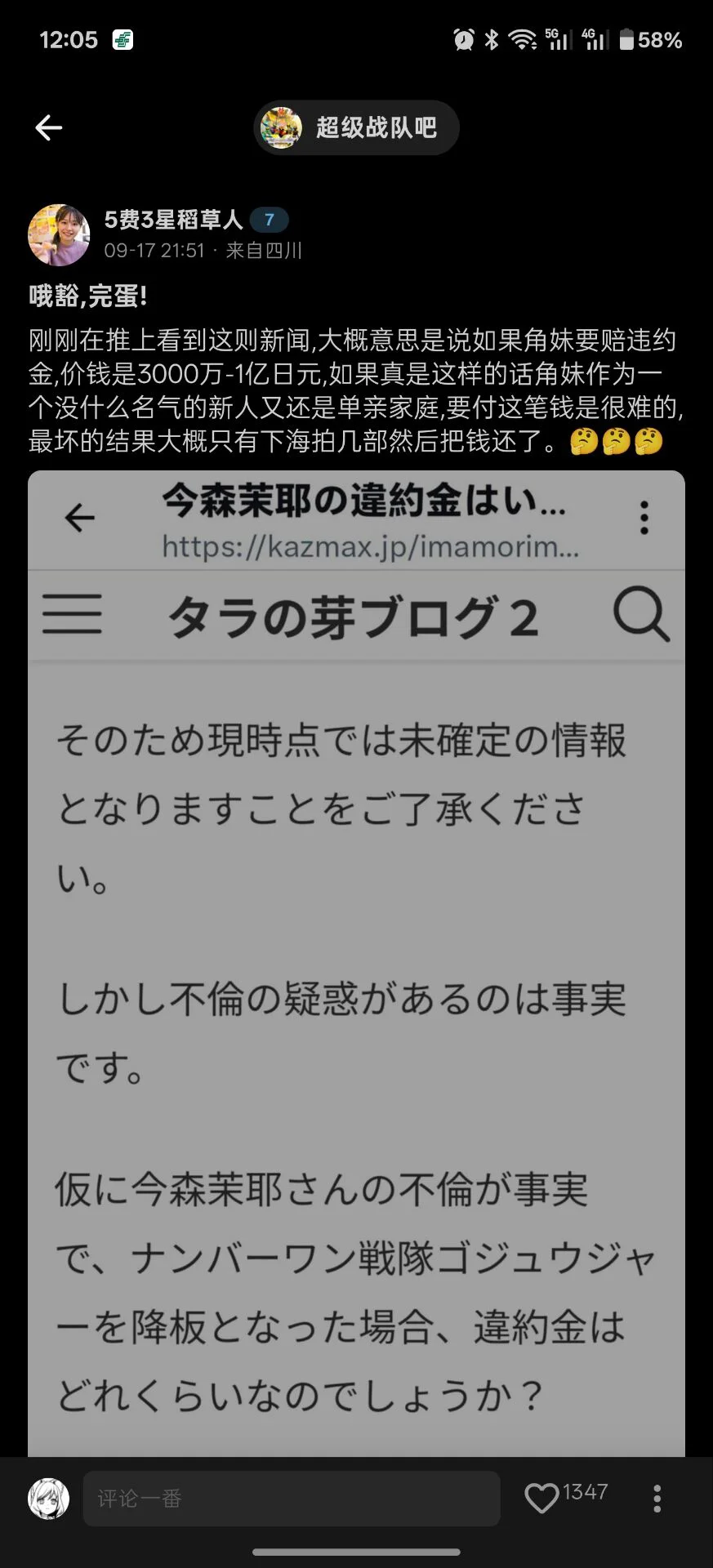Image resolution: width=713 pixels, height=1568 pixels.
Task: Open the username 5费3星稻草人
Action: click(x=173, y=220)
